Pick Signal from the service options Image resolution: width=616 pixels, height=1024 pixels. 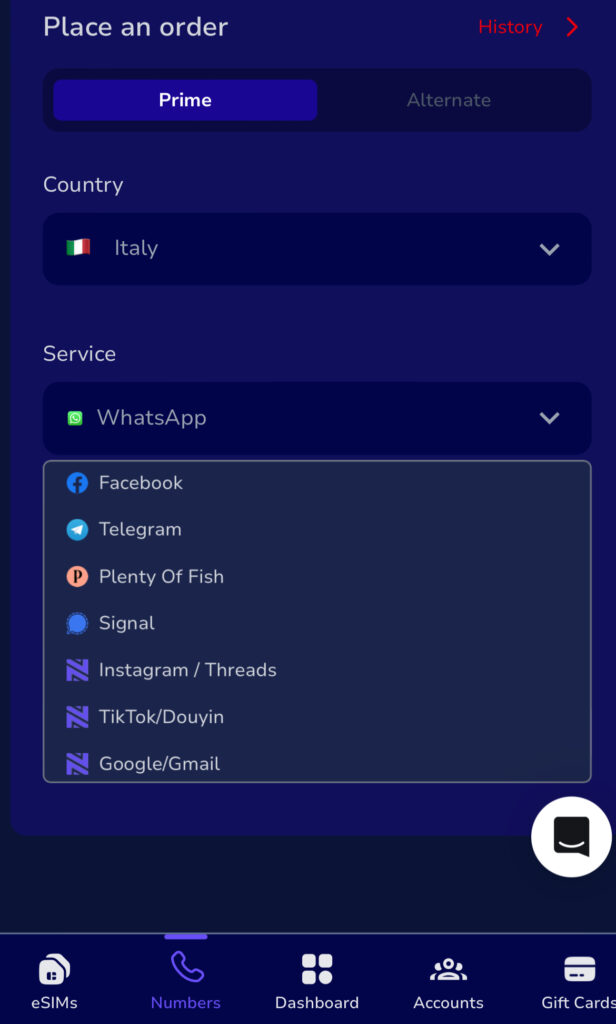126,624
